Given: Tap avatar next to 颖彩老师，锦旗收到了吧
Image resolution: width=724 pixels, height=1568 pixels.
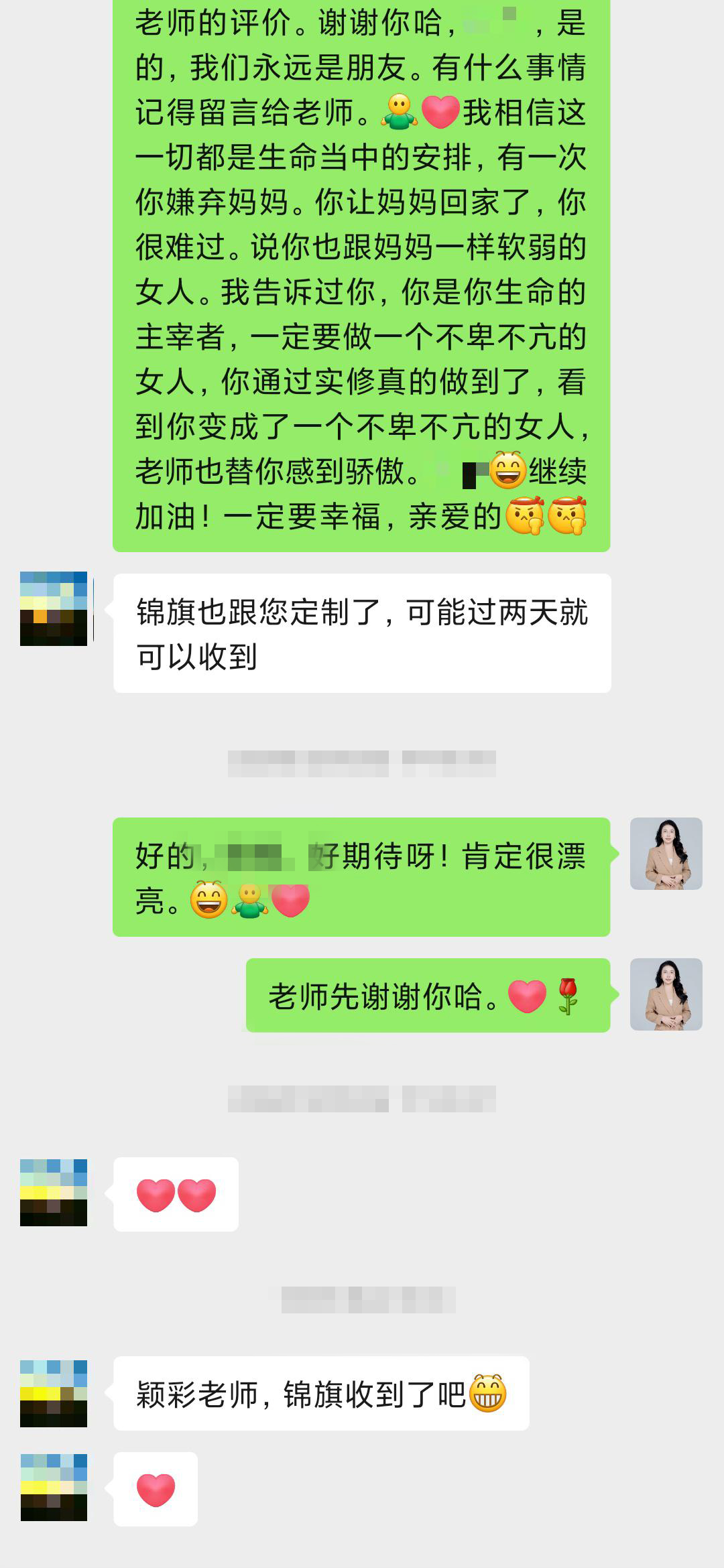Looking at the screenshot, I should [54, 1394].
